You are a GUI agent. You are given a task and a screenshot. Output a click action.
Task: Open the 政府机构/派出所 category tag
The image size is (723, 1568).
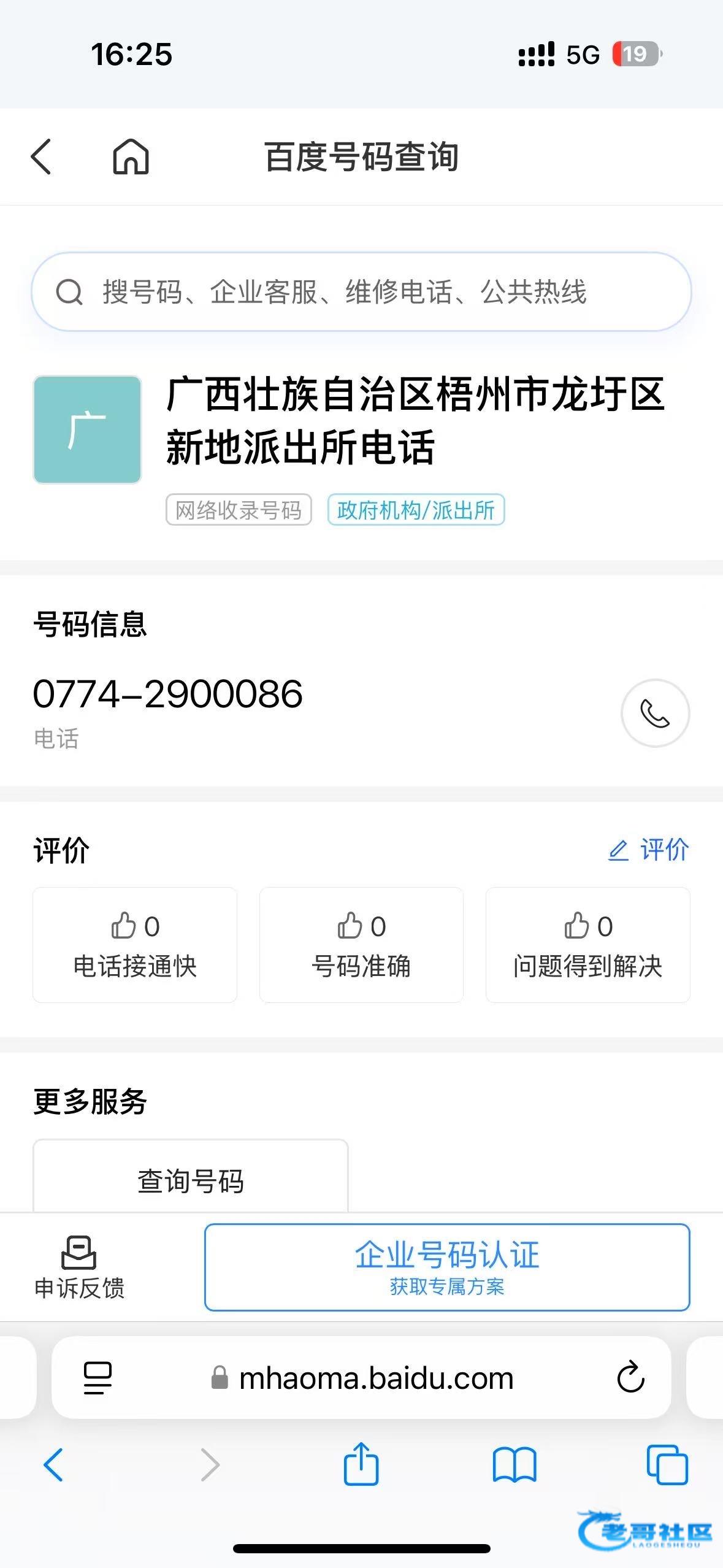coord(416,510)
